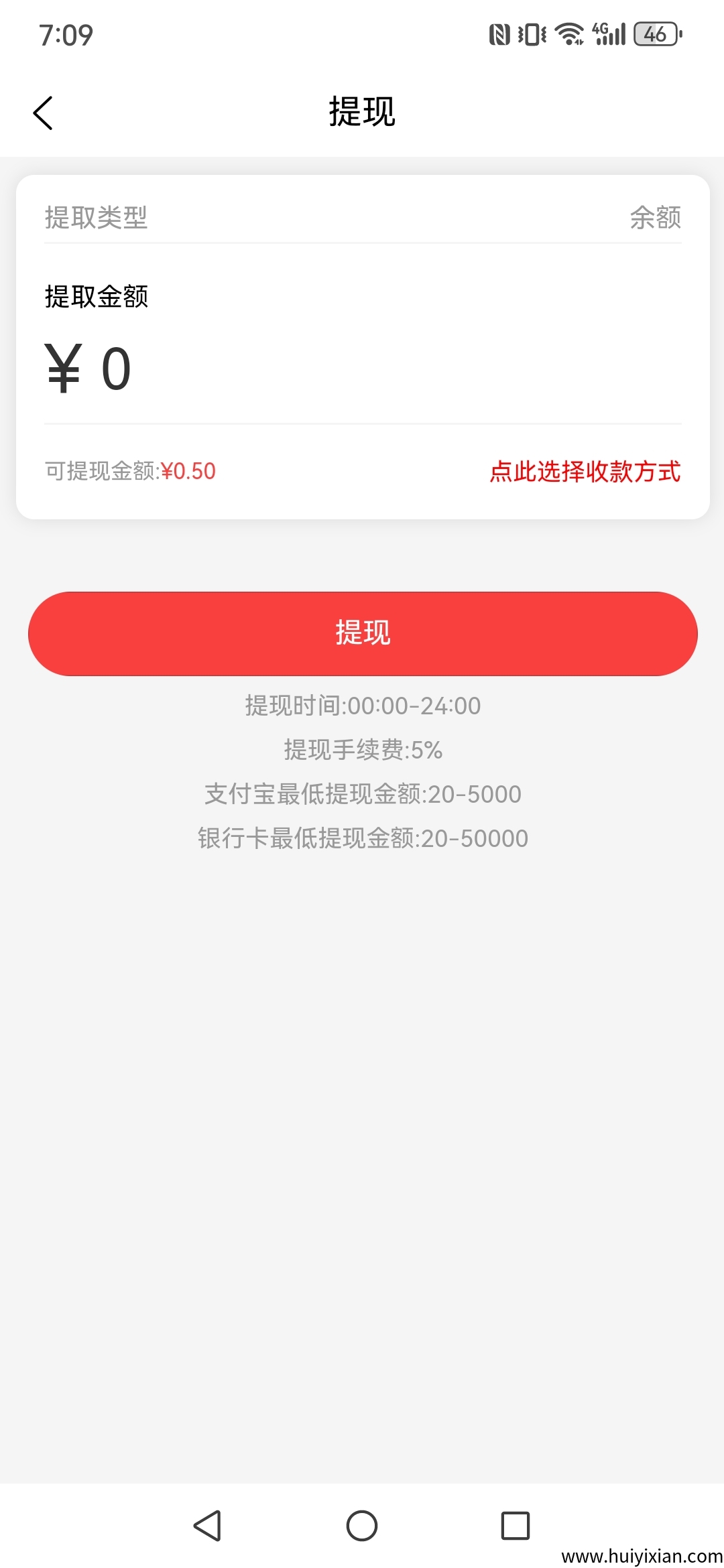Tap the vibrate mode icon in status bar
Image resolution: width=724 pixels, height=1568 pixels.
point(532,36)
